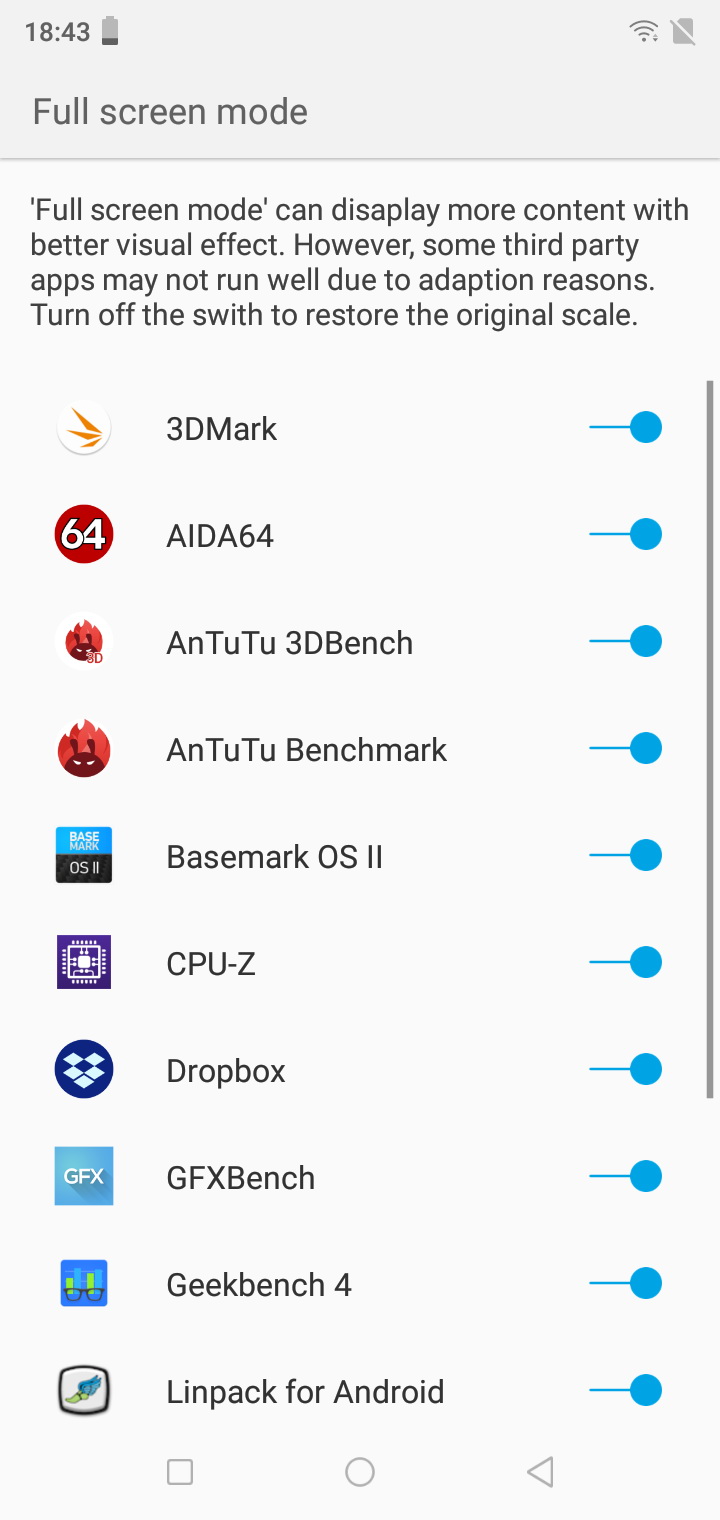Toggle the Basemark OS II switch
The image size is (720, 1520).
[x=626, y=856]
